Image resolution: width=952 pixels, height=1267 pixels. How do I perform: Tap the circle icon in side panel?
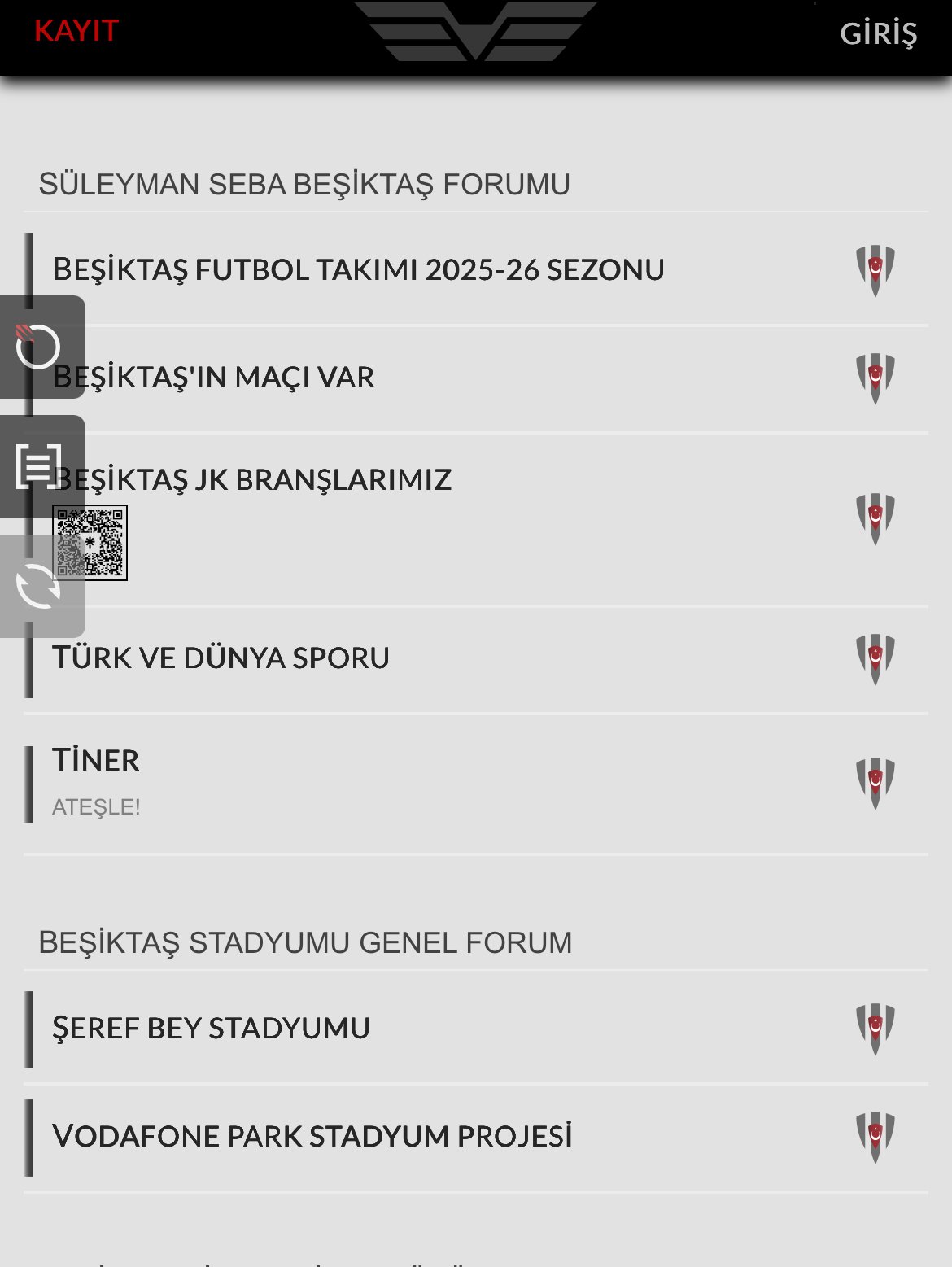tap(38, 347)
